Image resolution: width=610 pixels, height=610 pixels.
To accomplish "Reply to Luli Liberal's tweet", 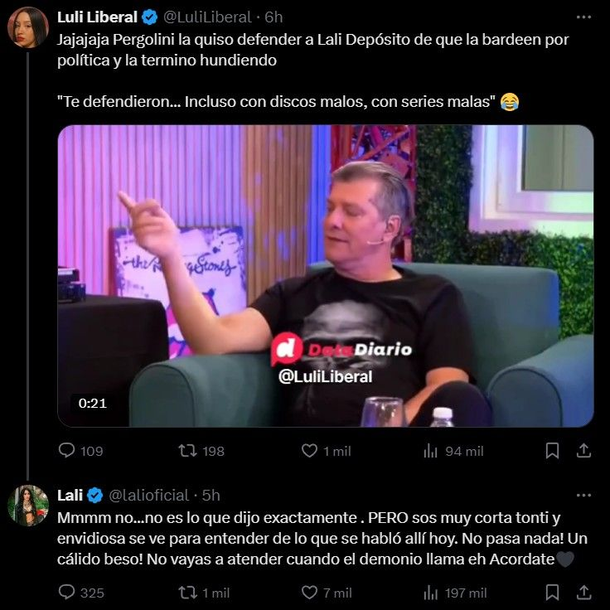I will [67, 451].
